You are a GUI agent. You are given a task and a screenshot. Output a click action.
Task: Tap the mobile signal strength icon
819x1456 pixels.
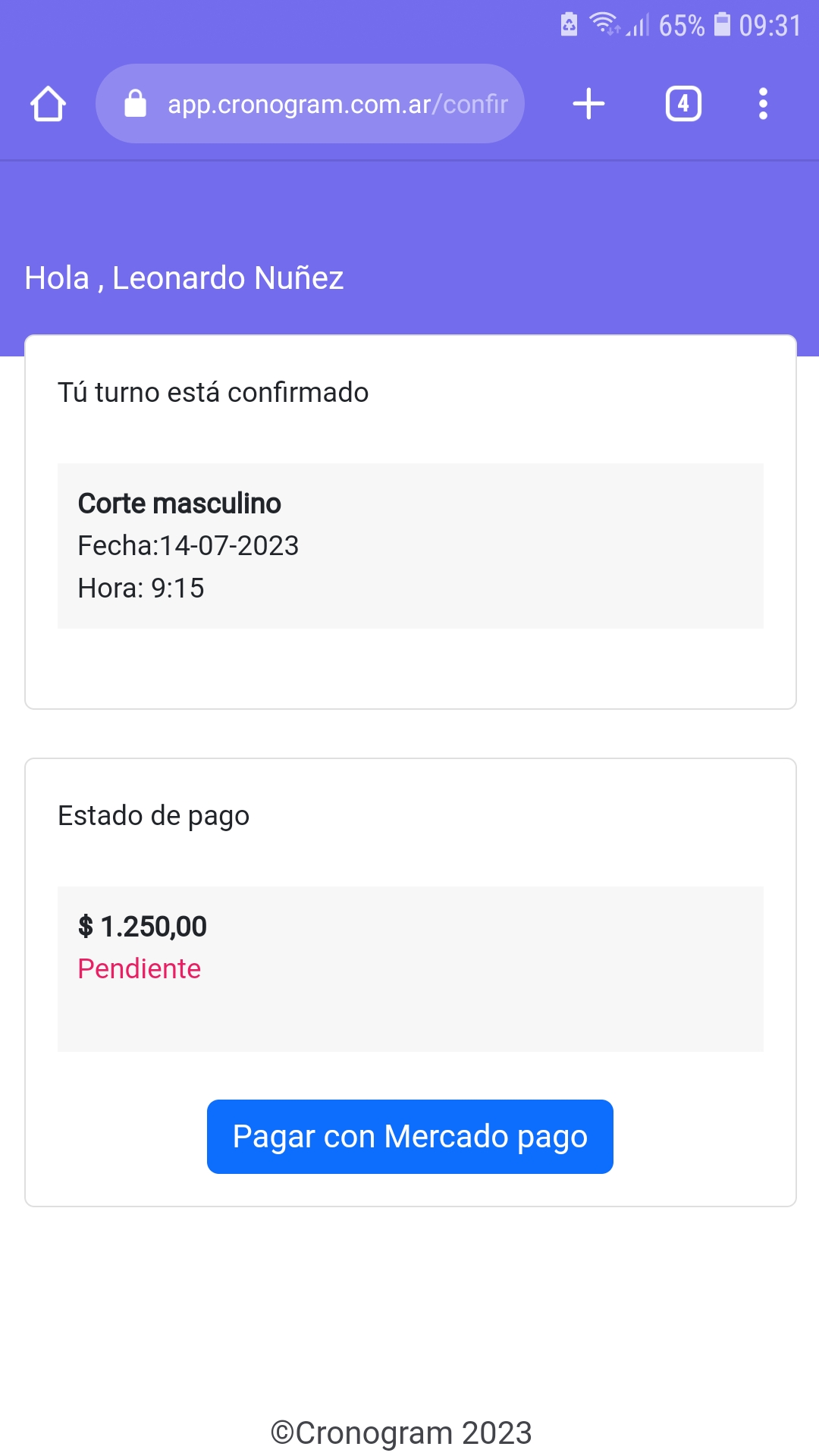click(637, 25)
